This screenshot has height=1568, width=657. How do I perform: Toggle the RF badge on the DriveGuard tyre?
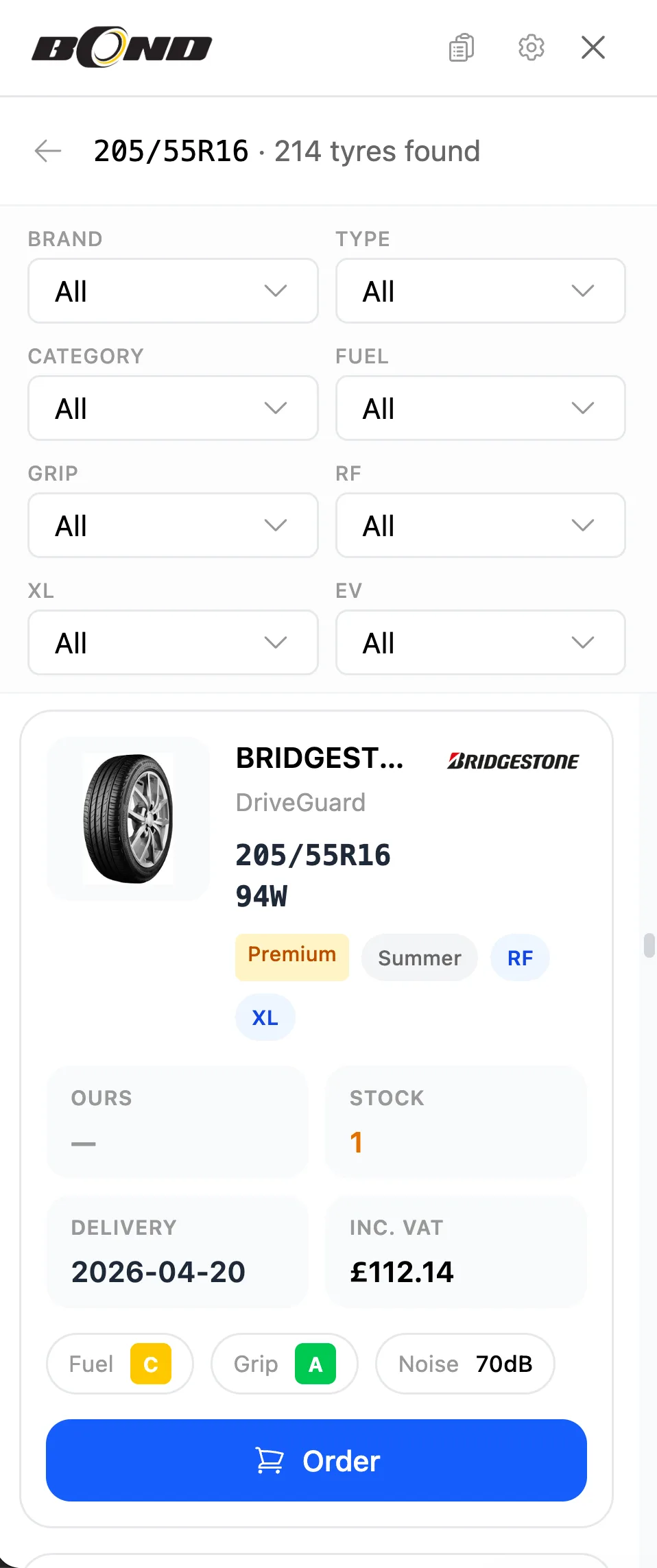pos(520,957)
